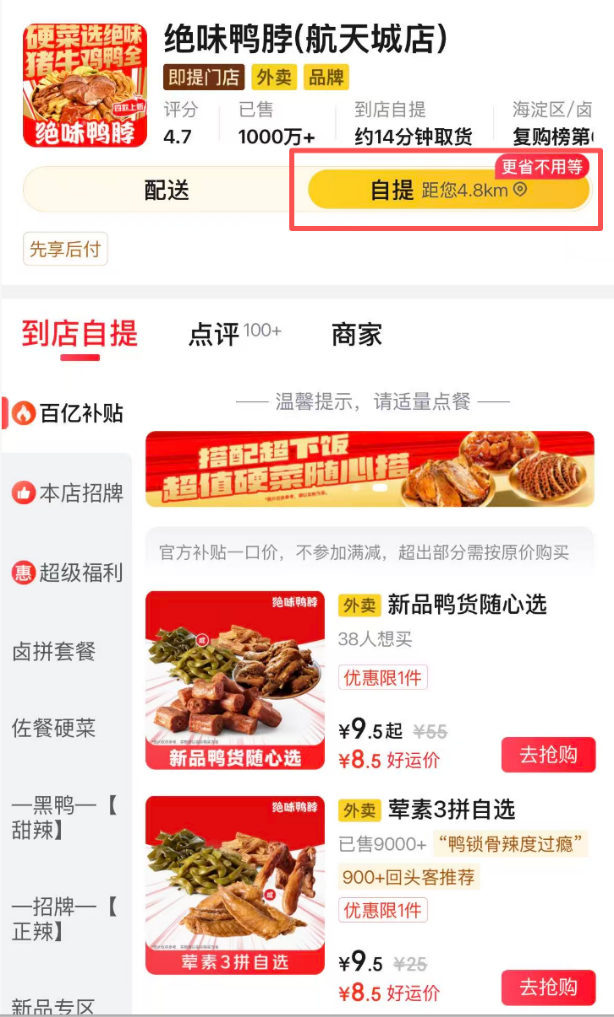The image size is (614, 1017).
Task: Jump to 一黑鸭一【甜辣】 category
Action: tap(64, 817)
